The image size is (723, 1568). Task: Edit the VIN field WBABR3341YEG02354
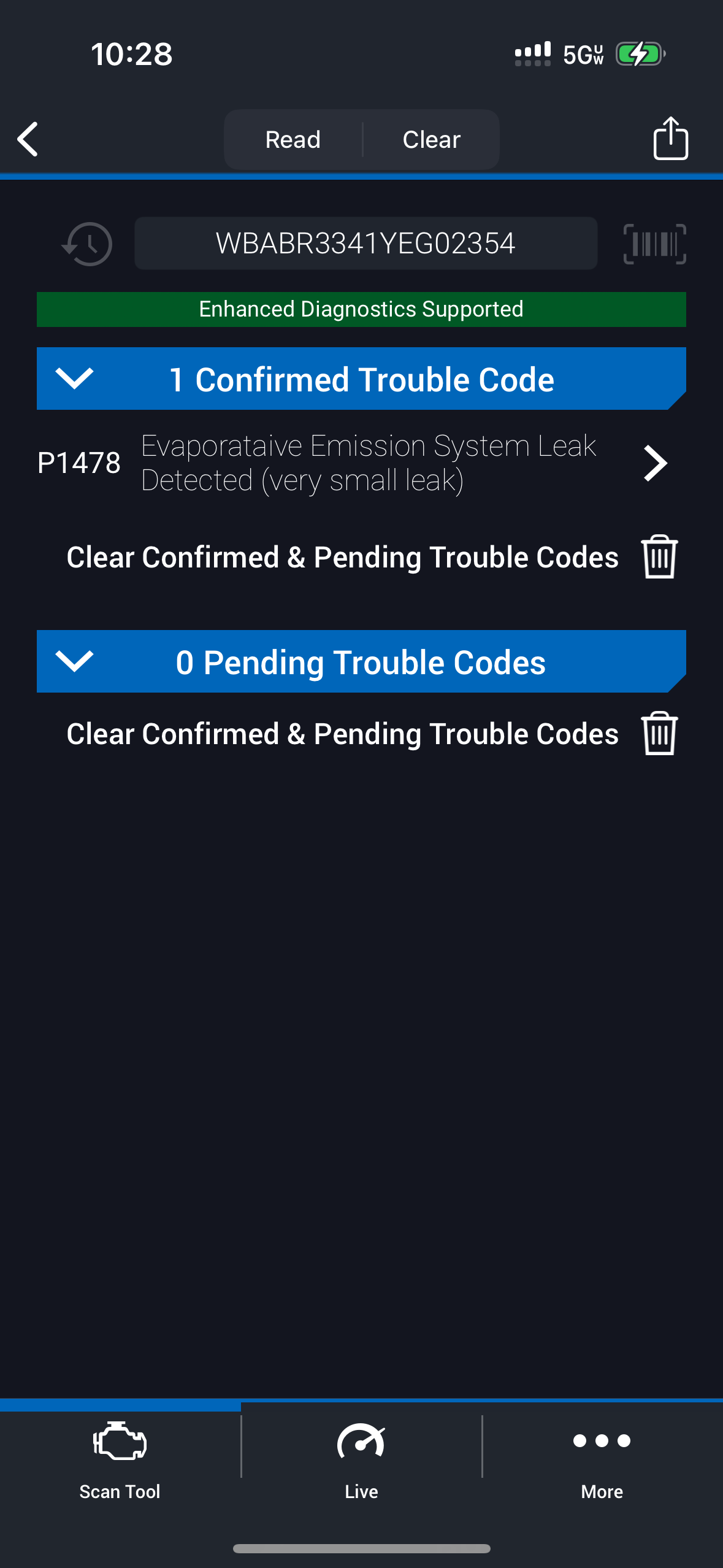click(365, 244)
